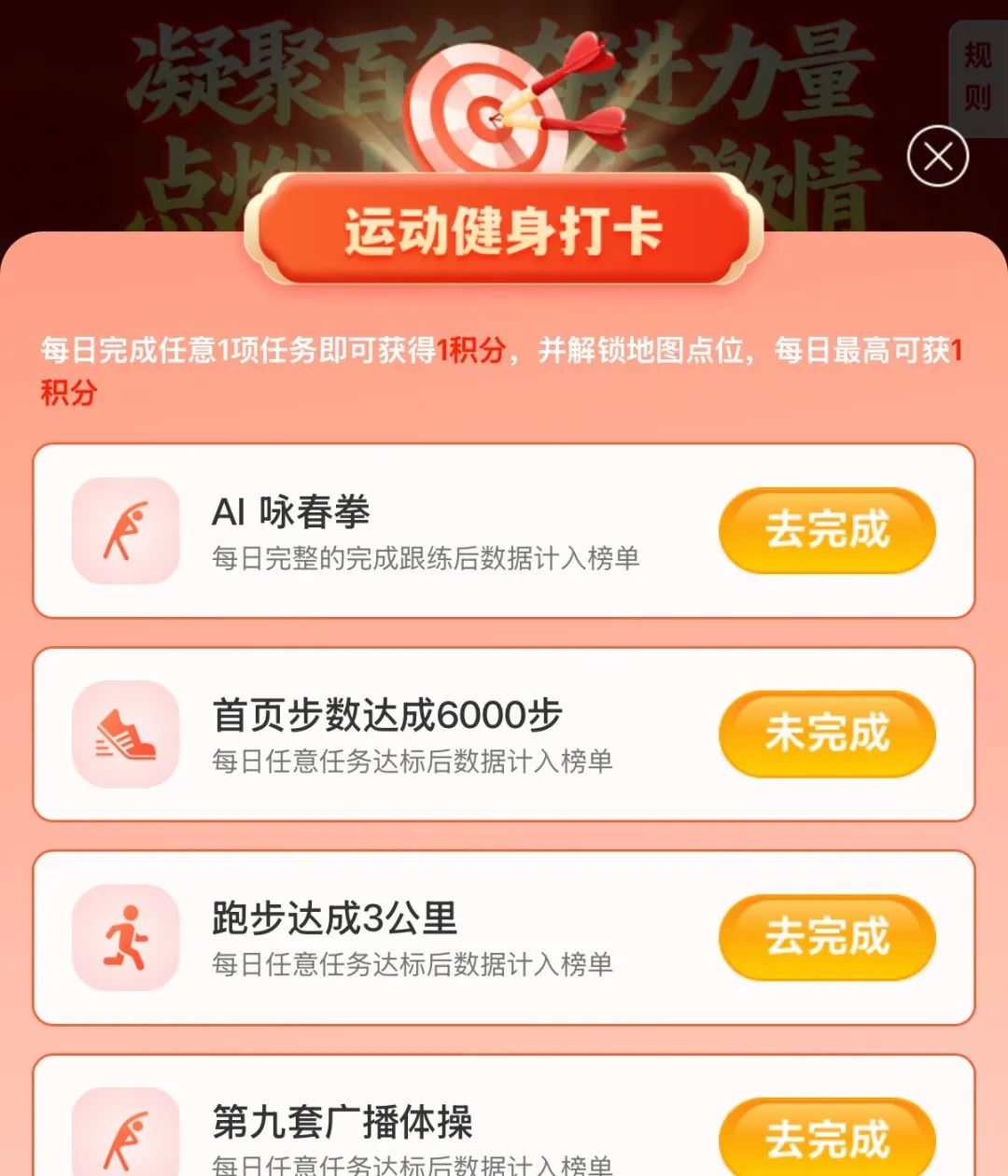
Task: Tap 去完成 for 第九套广播体操
Action: (827, 1137)
